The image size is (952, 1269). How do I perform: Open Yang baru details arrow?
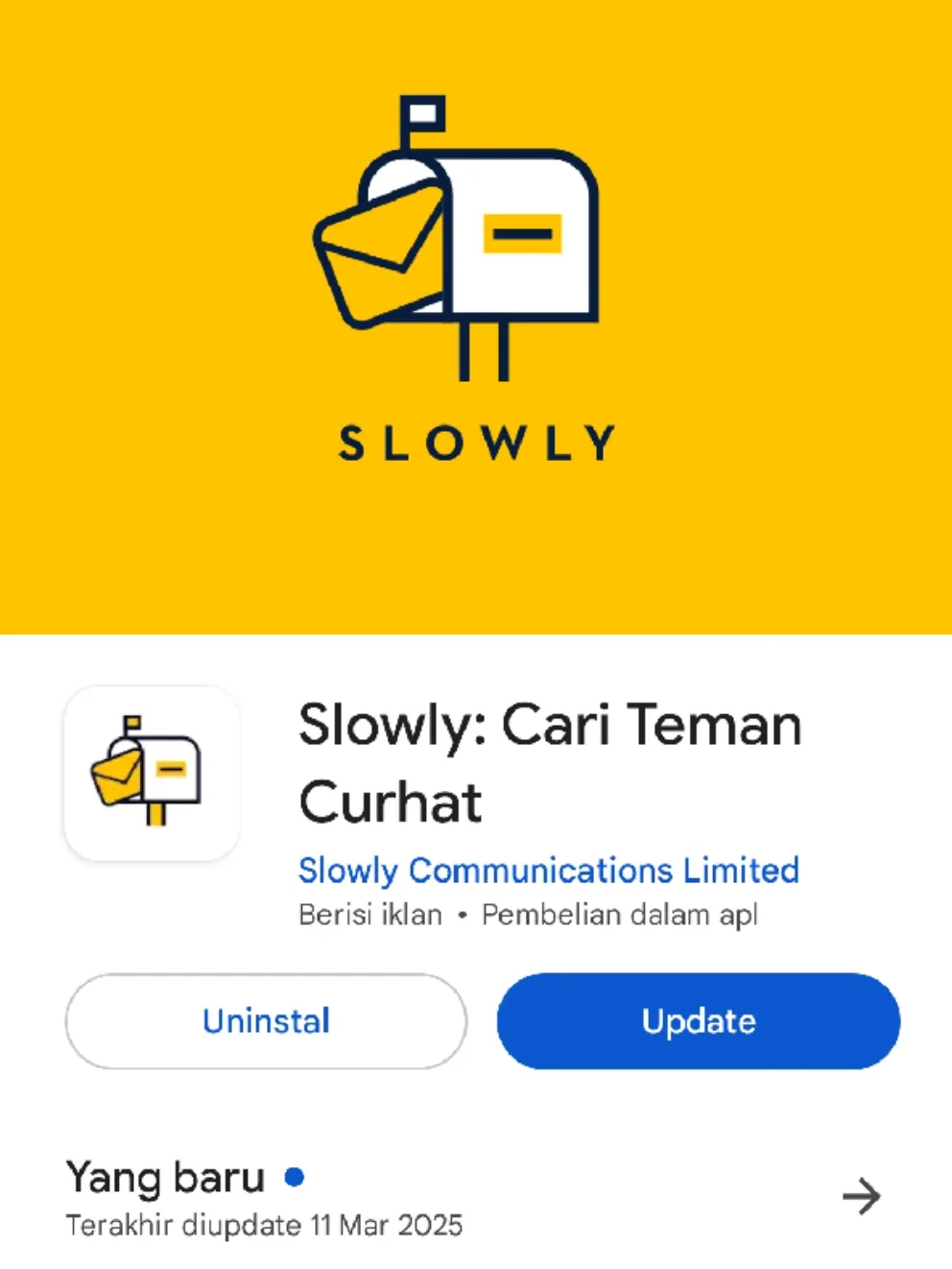click(x=861, y=1196)
